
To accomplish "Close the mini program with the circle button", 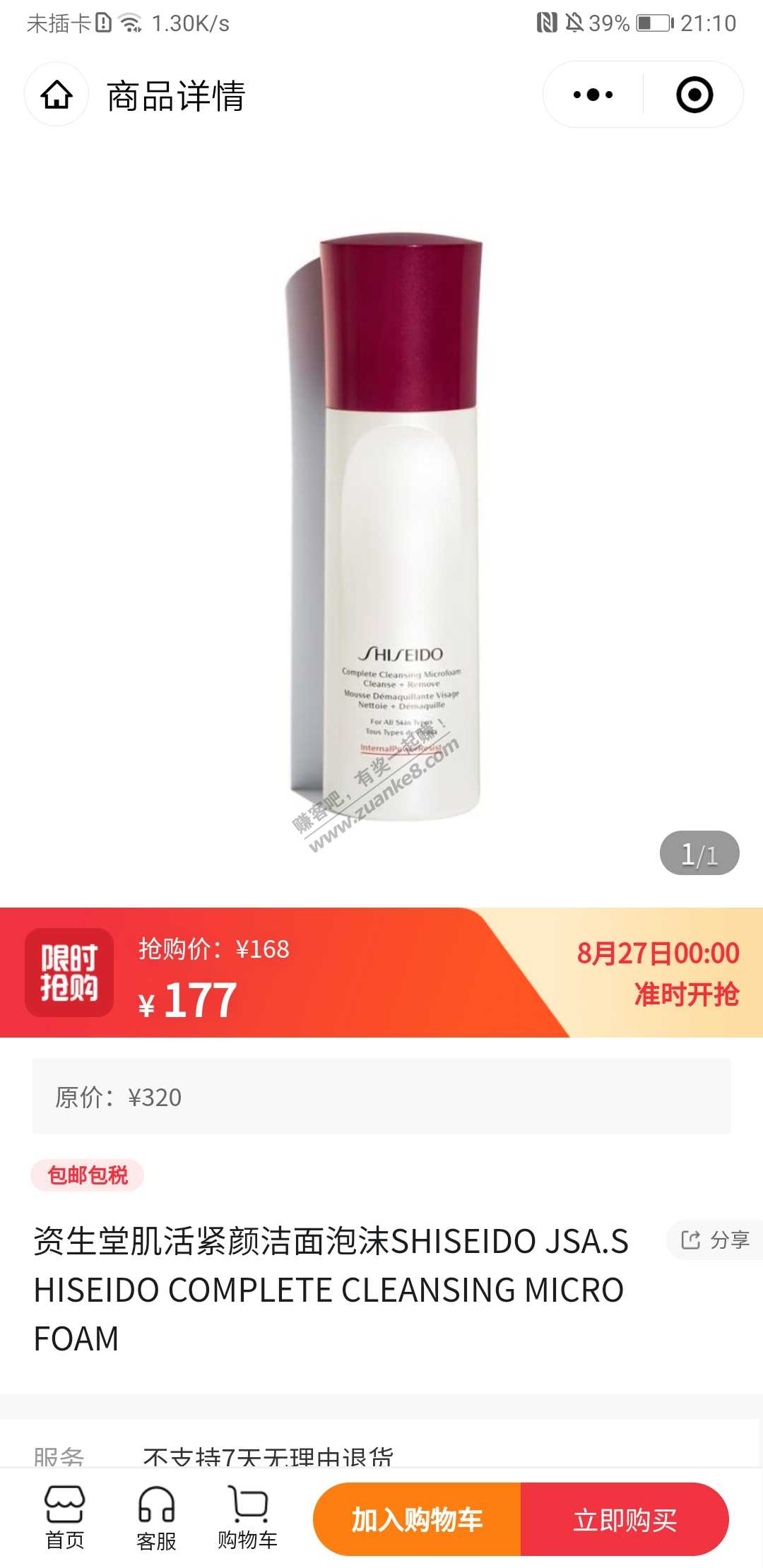I will click(694, 95).
